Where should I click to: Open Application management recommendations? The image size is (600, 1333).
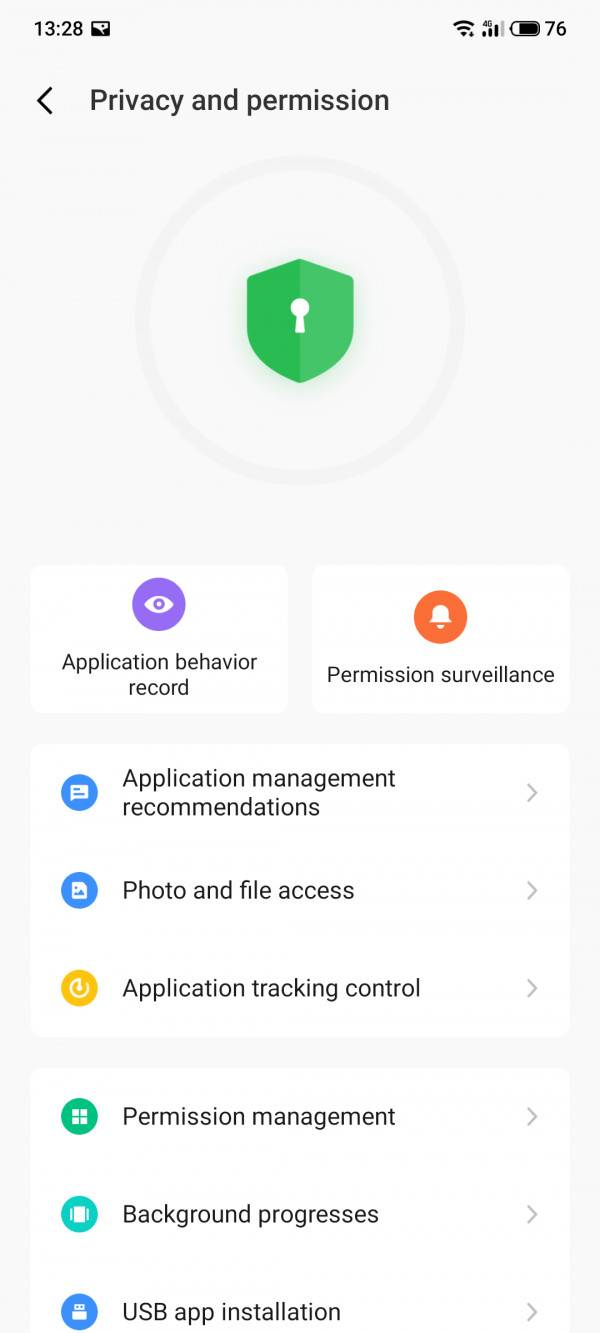tap(300, 793)
